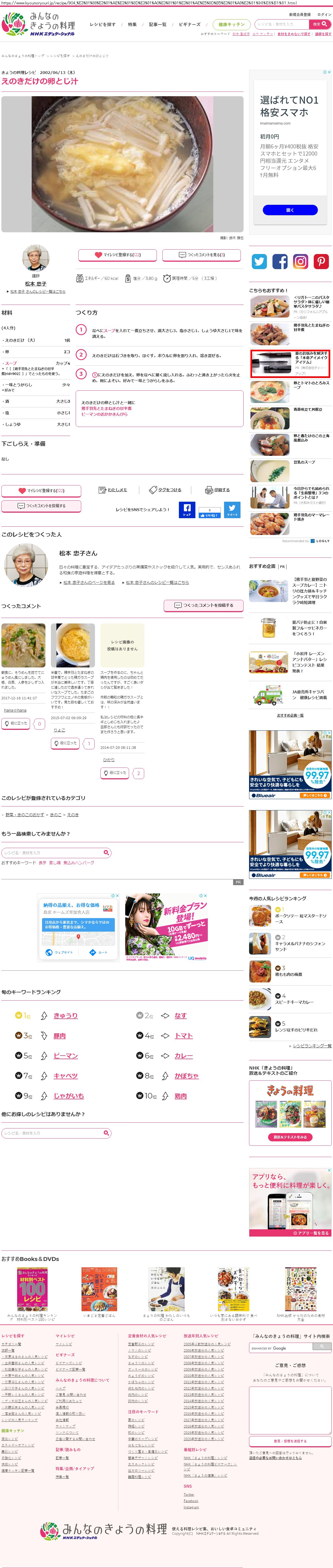Register this recipe with the top マイレシピ登録する button
333x1568 pixels.
click(117, 255)
